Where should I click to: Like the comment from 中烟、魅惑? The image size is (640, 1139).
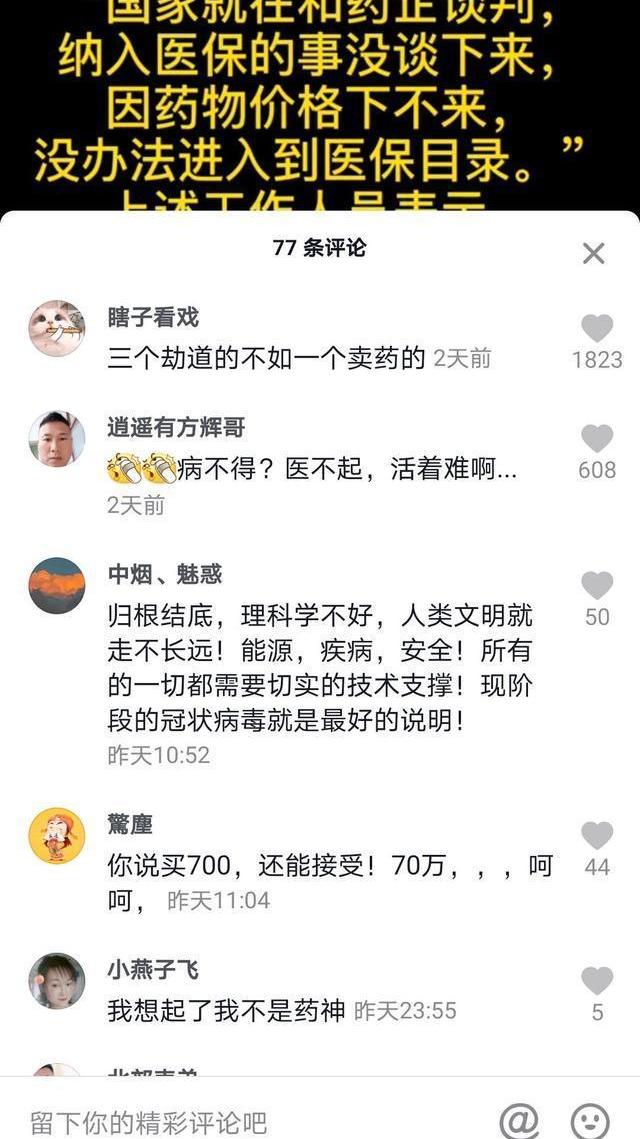597,585
